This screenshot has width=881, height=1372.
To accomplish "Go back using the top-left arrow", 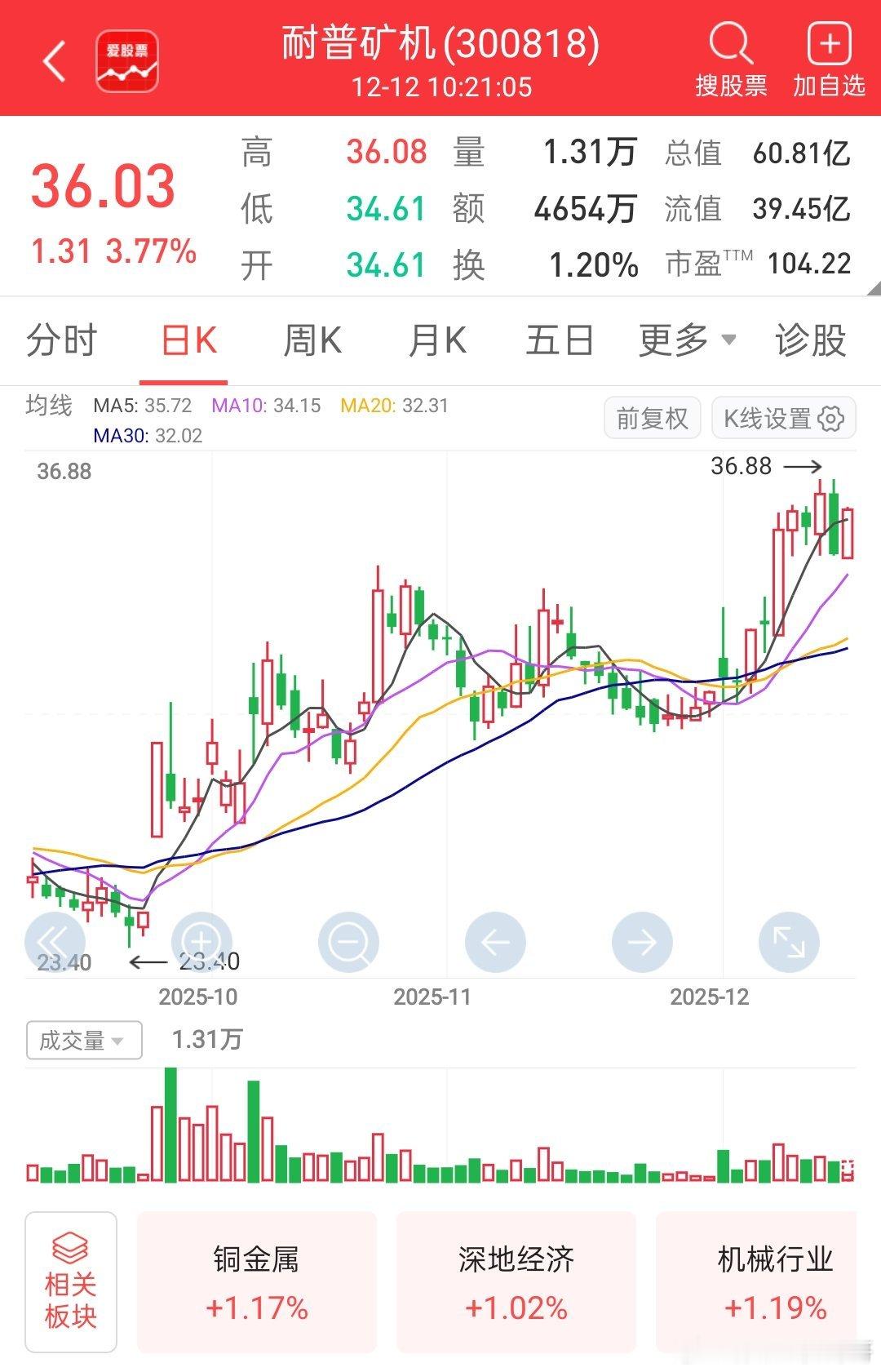I will point(55,61).
